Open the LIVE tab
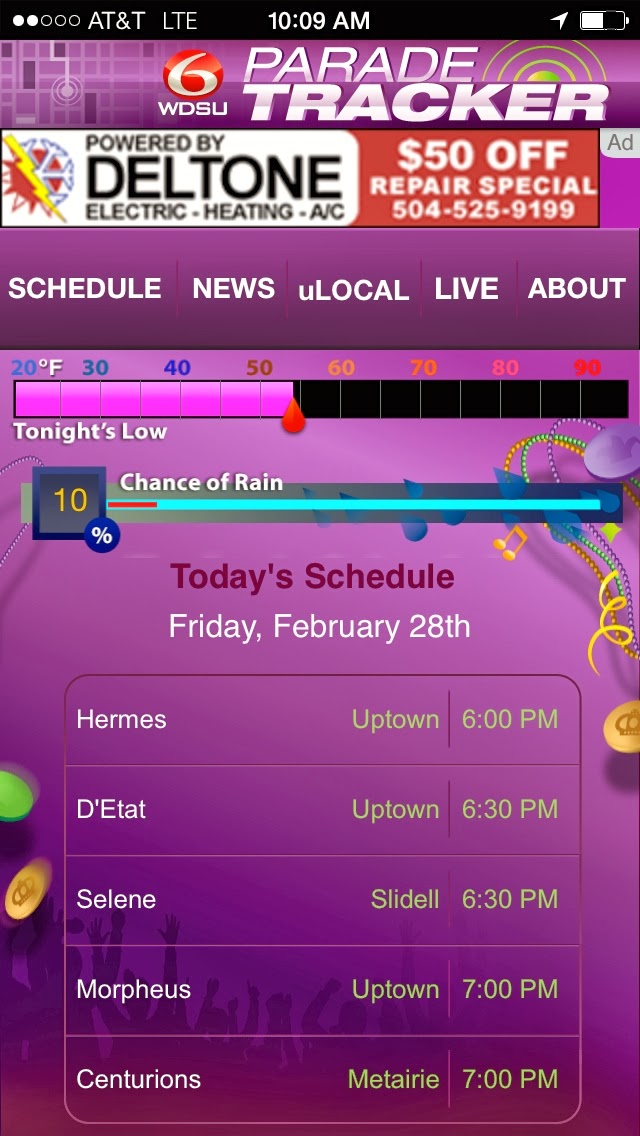640x1136 pixels. 466,289
